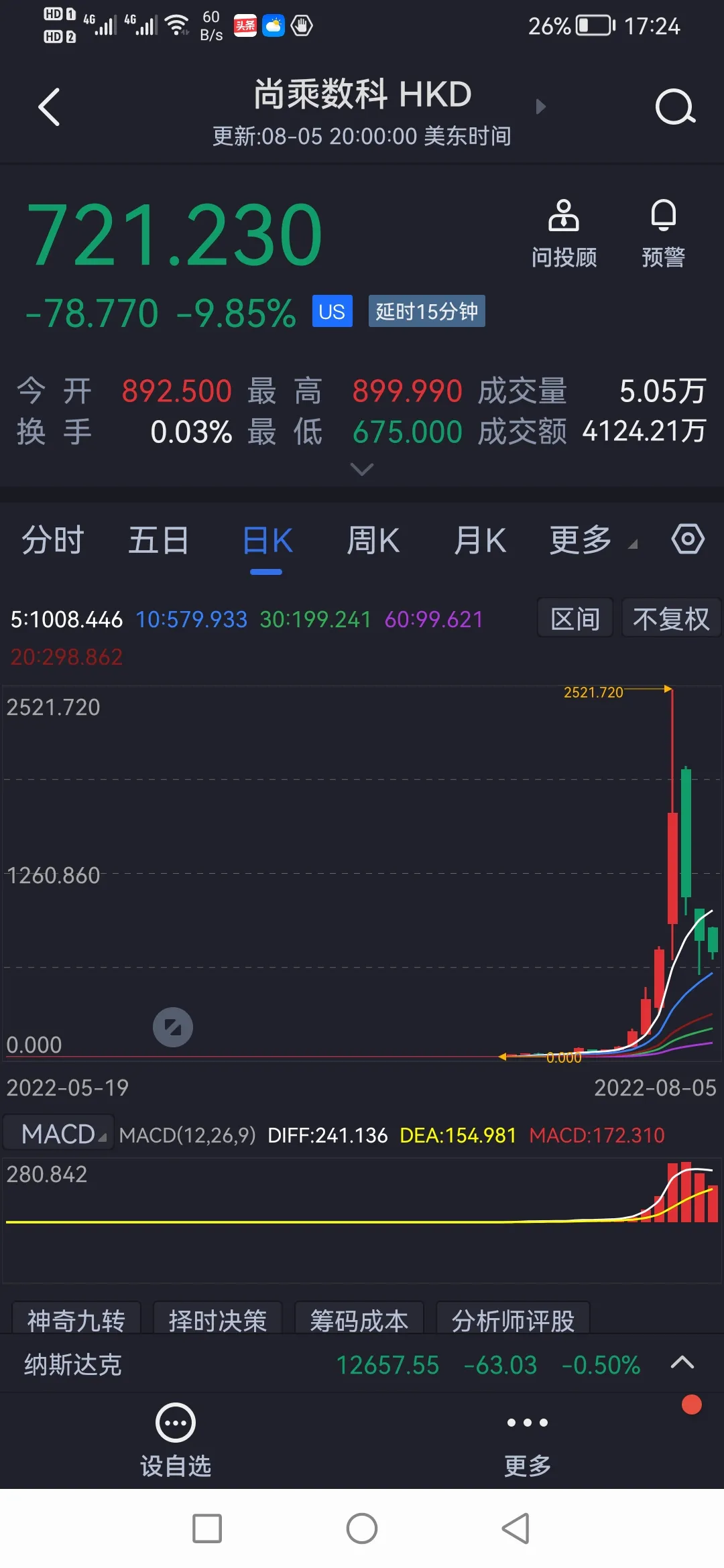Expand the quote details chevron
The width and height of the screenshot is (724, 1568).
click(x=362, y=470)
